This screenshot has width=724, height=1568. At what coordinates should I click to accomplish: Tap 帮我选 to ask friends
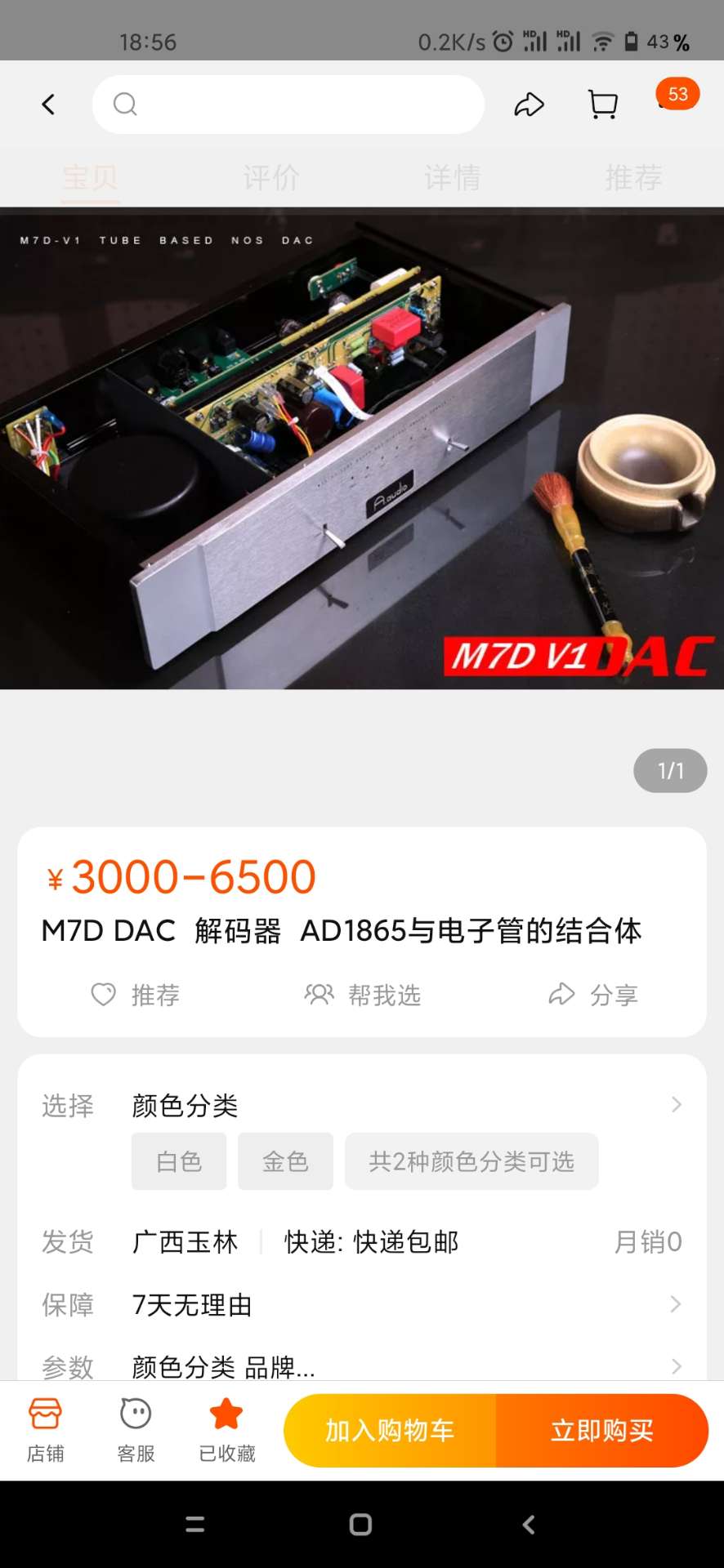pos(363,995)
